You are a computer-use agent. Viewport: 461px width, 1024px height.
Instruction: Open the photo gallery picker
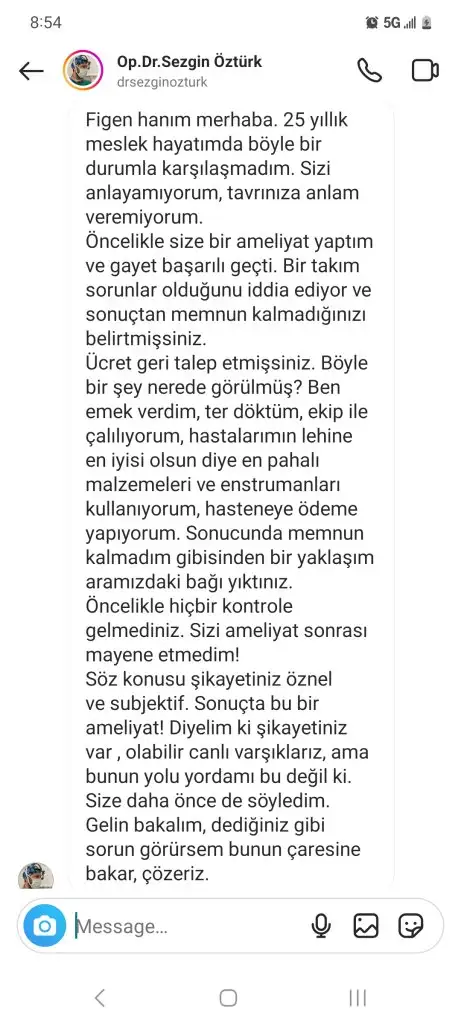click(366, 925)
